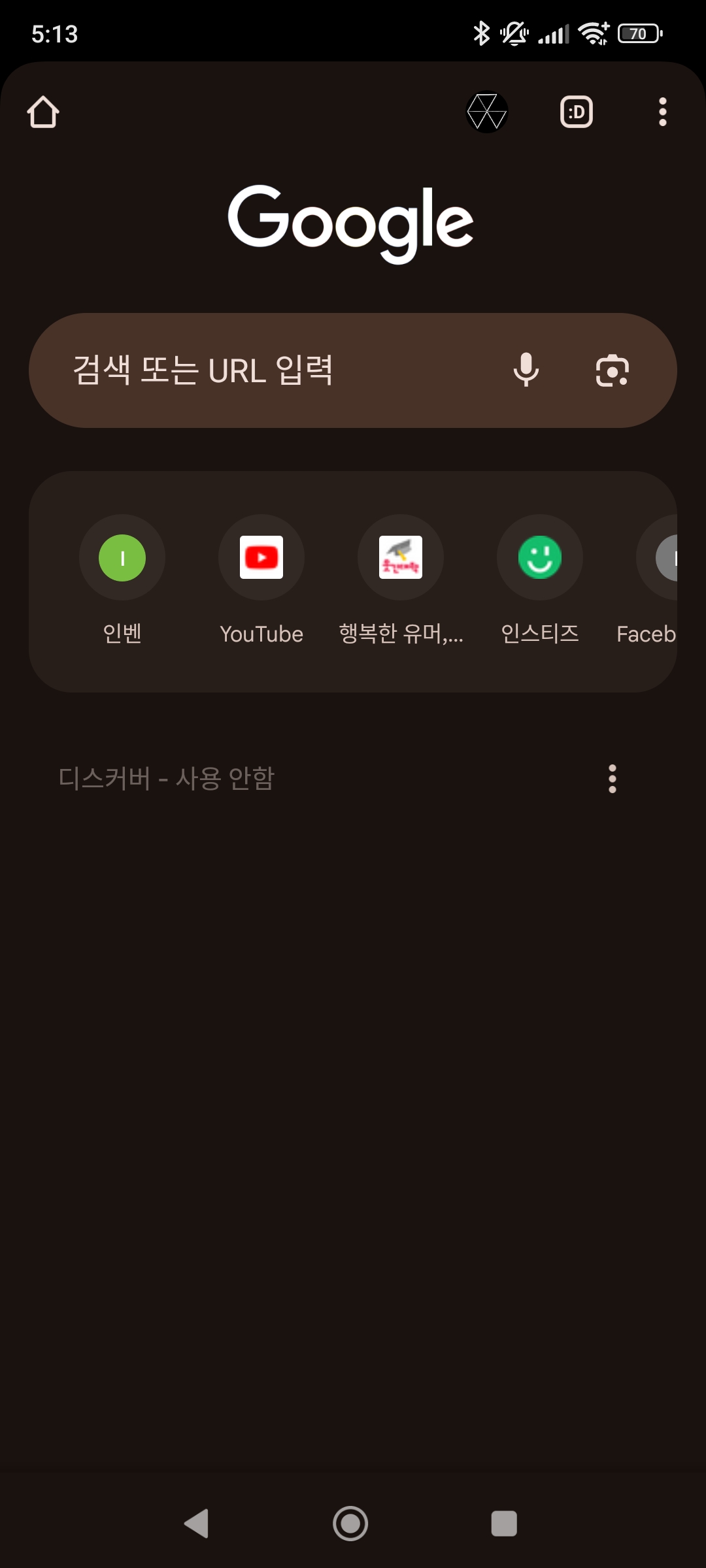
Task: Open the 디스커버 options menu
Action: [612, 779]
